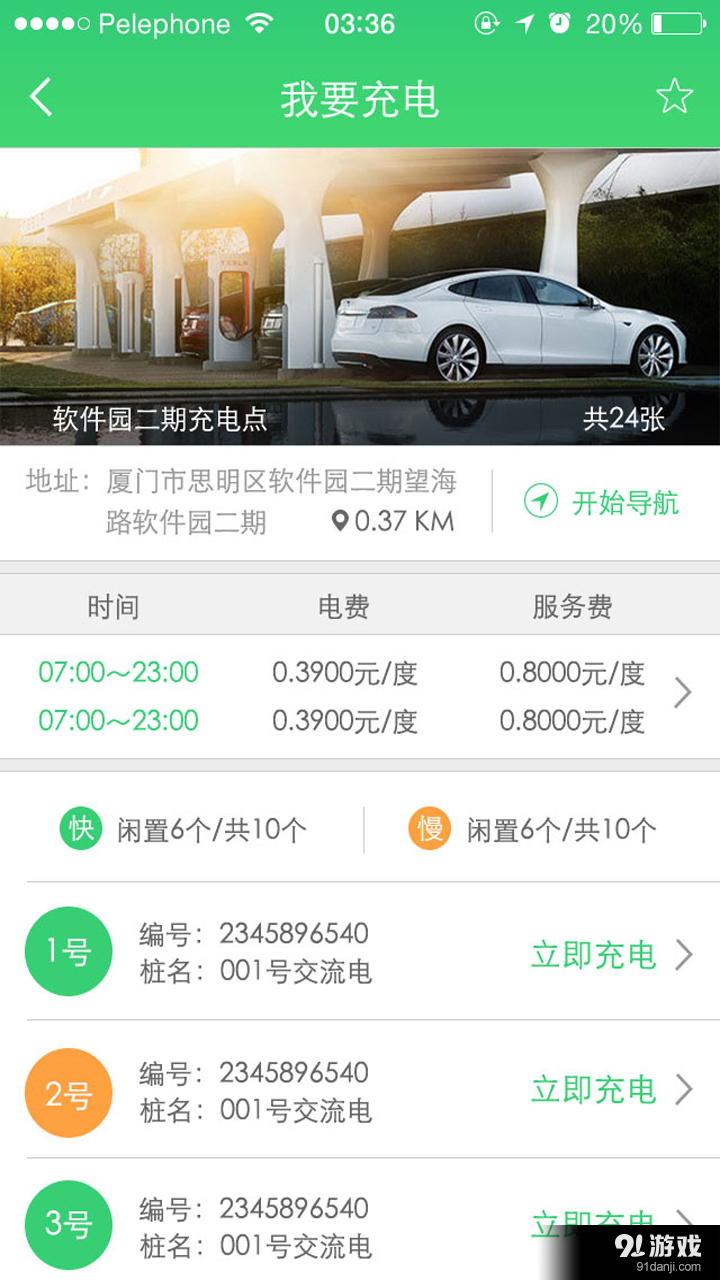
Task: Tap the star to favorite this charging station
Action: pos(673,97)
